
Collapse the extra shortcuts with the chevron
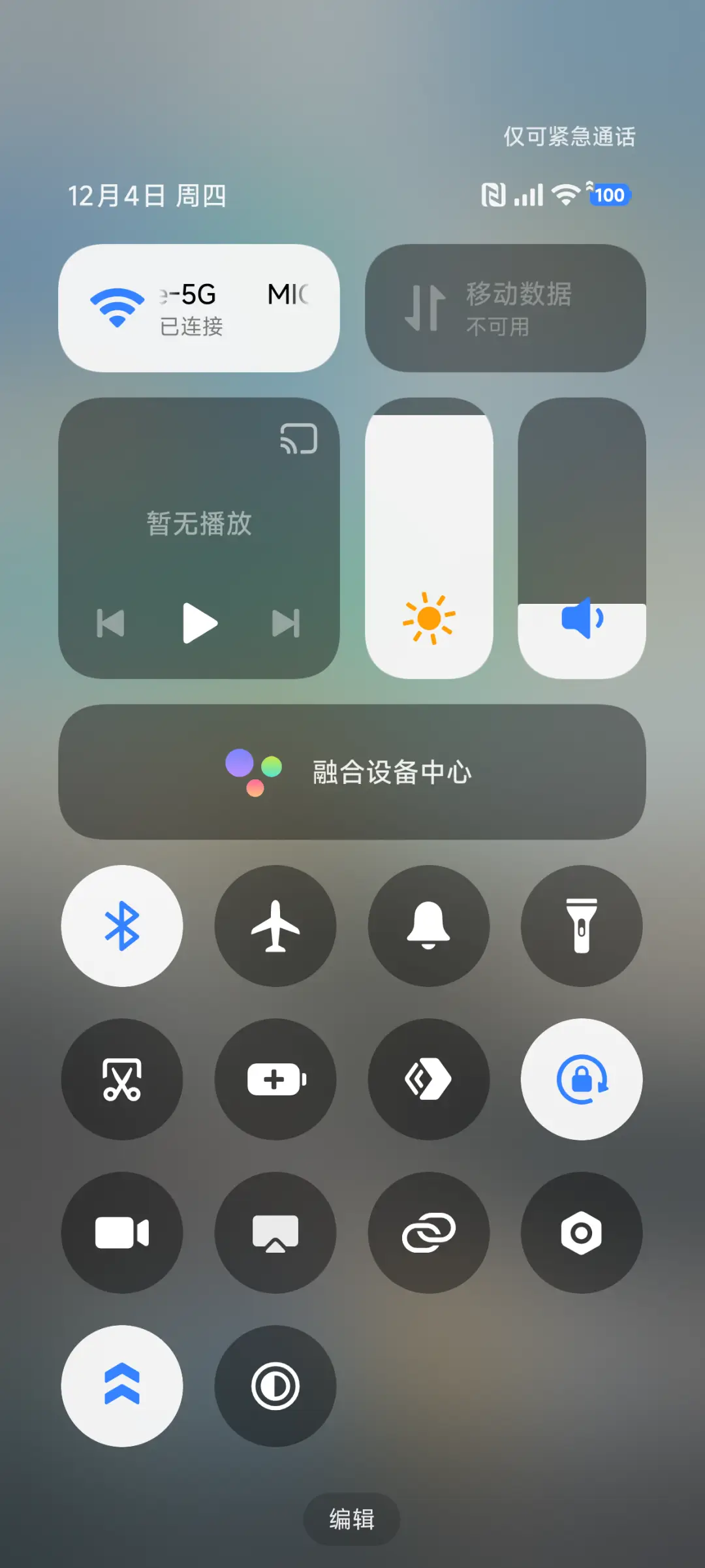pos(122,1385)
